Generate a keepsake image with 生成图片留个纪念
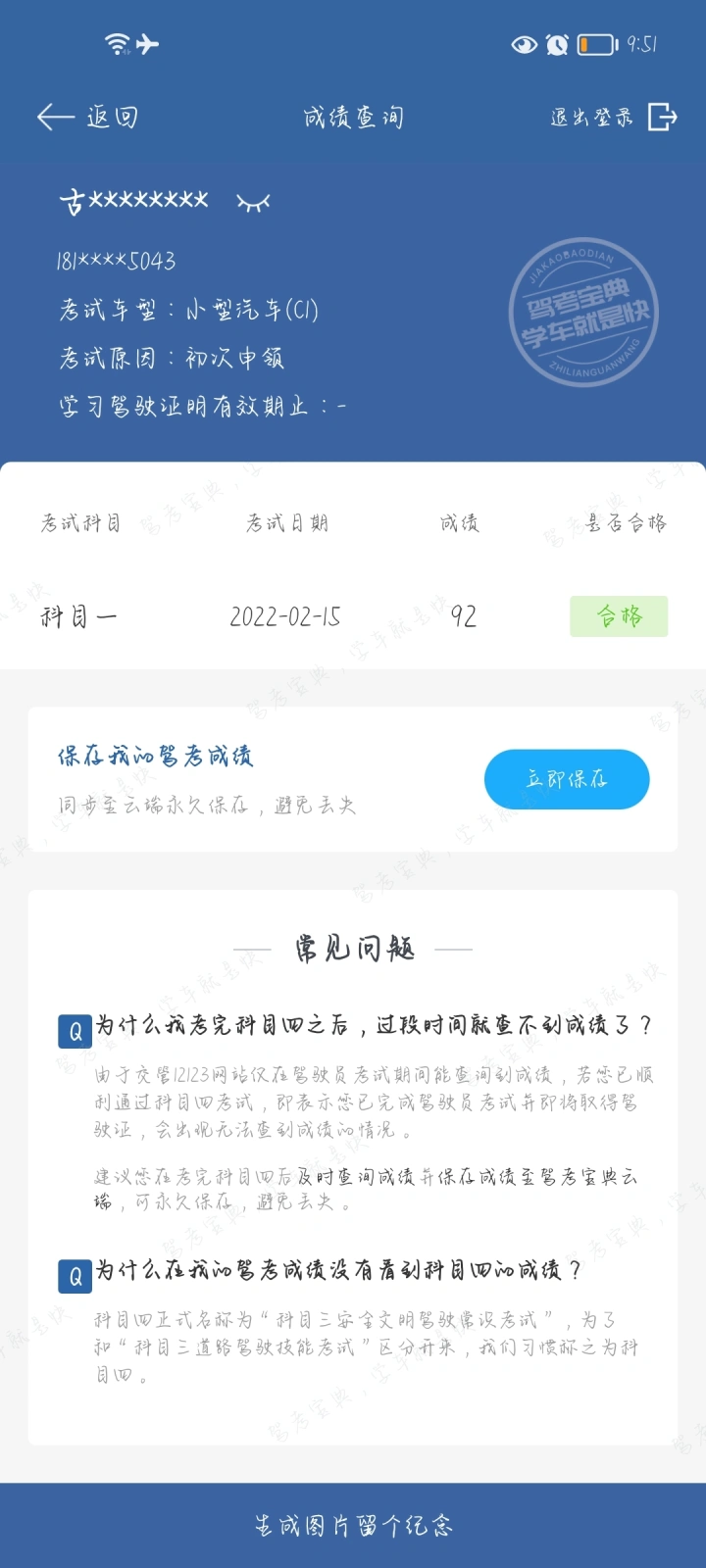 pyautogui.click(x=353, y=1525)
